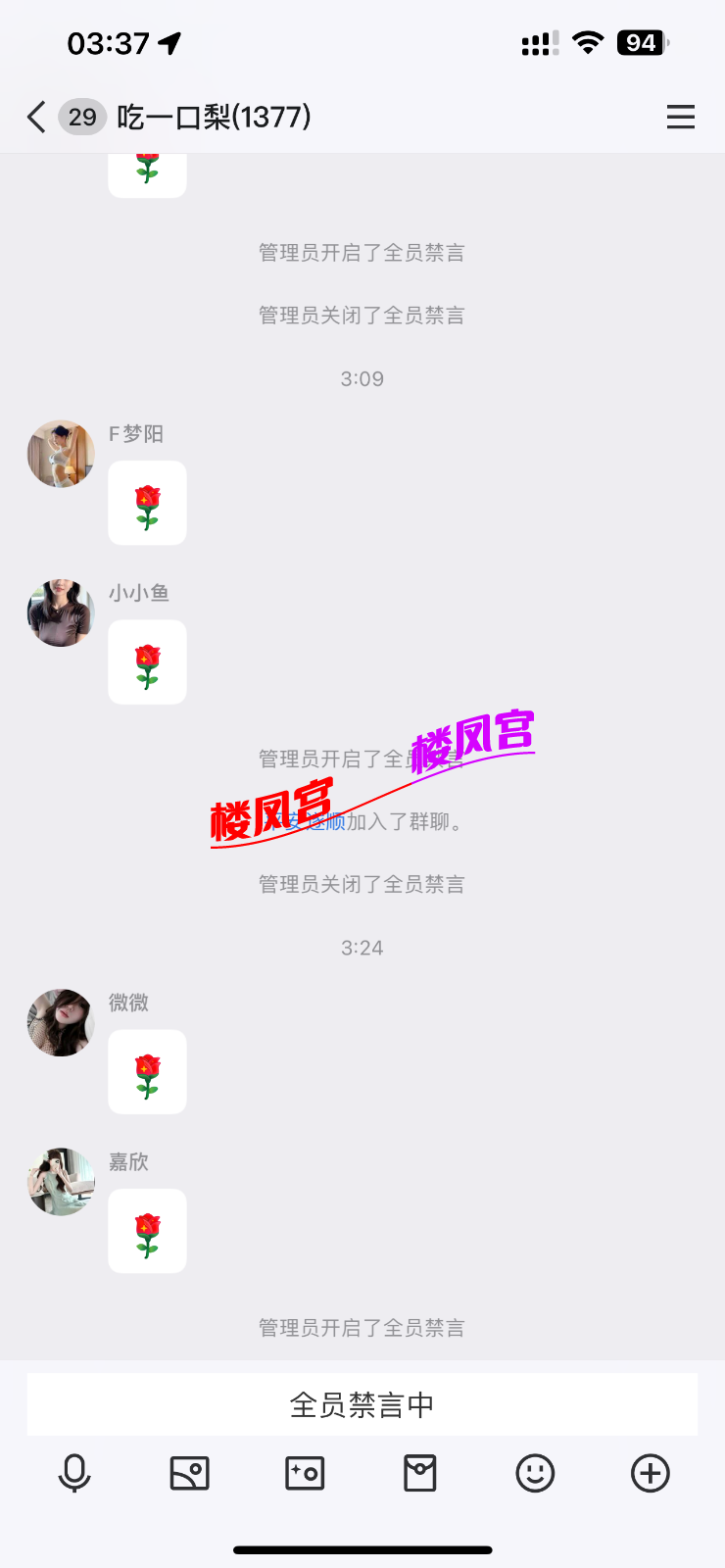The width and height of the screenshot is (725, 1568).
Task: Tap the back chevron to leave chat
Action: (x=35, y=117)
